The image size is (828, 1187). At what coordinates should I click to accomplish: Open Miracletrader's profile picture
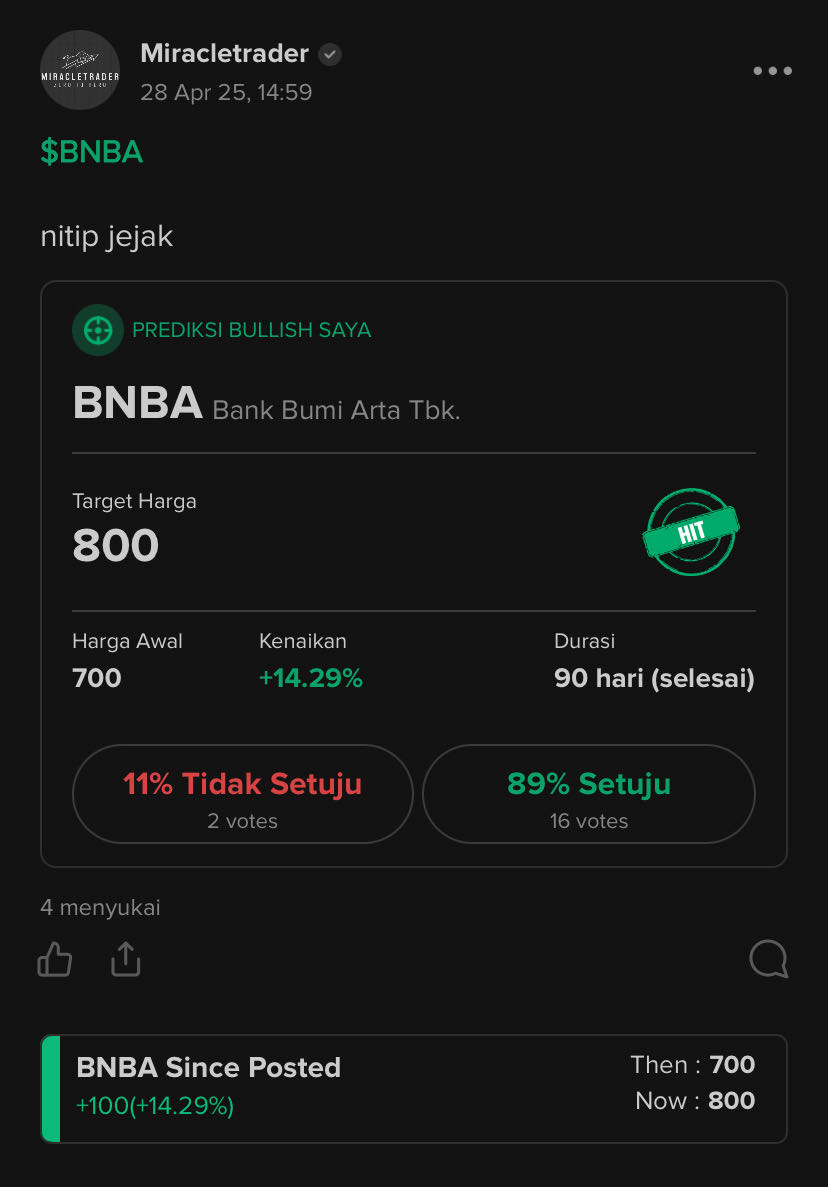tap(80, 70)
